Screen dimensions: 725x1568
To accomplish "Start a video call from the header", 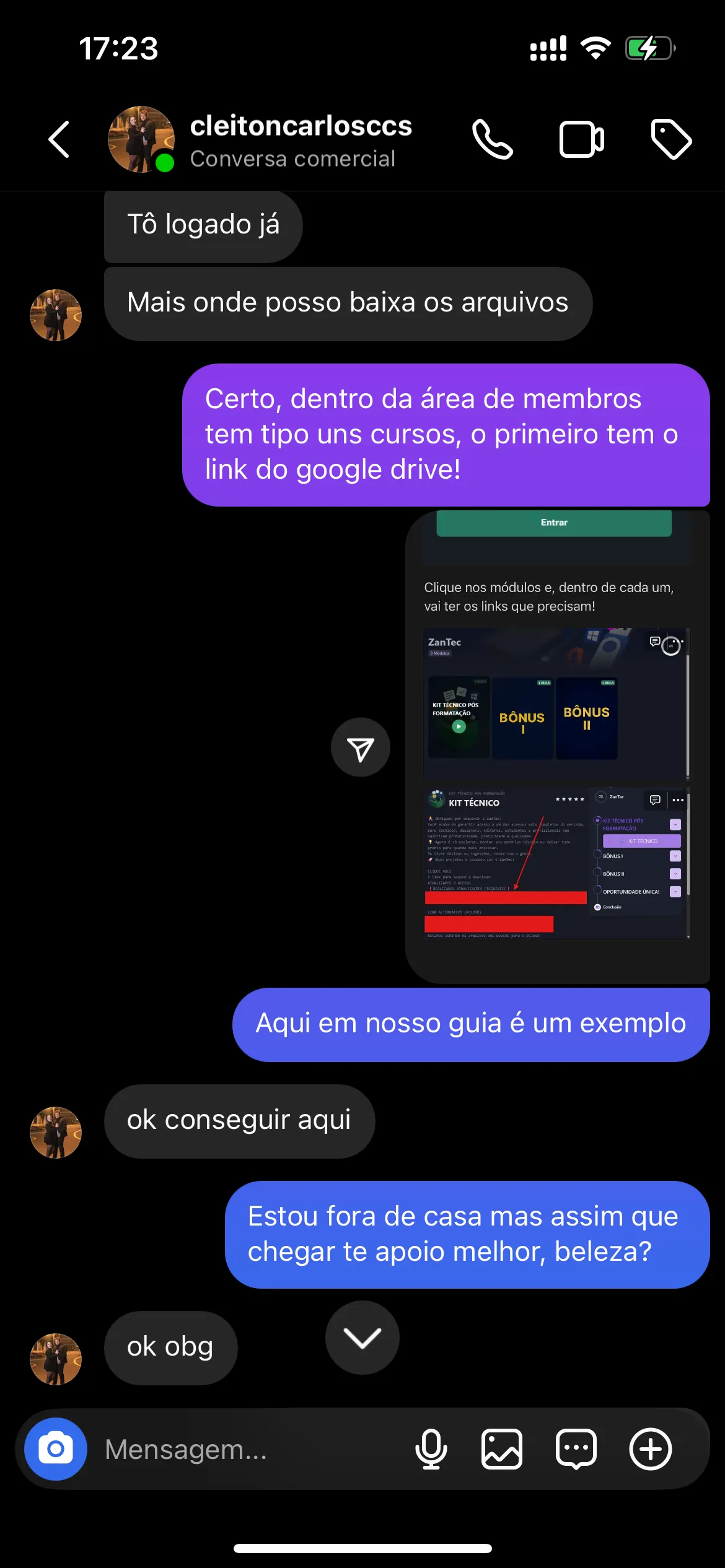I will 581,139.
